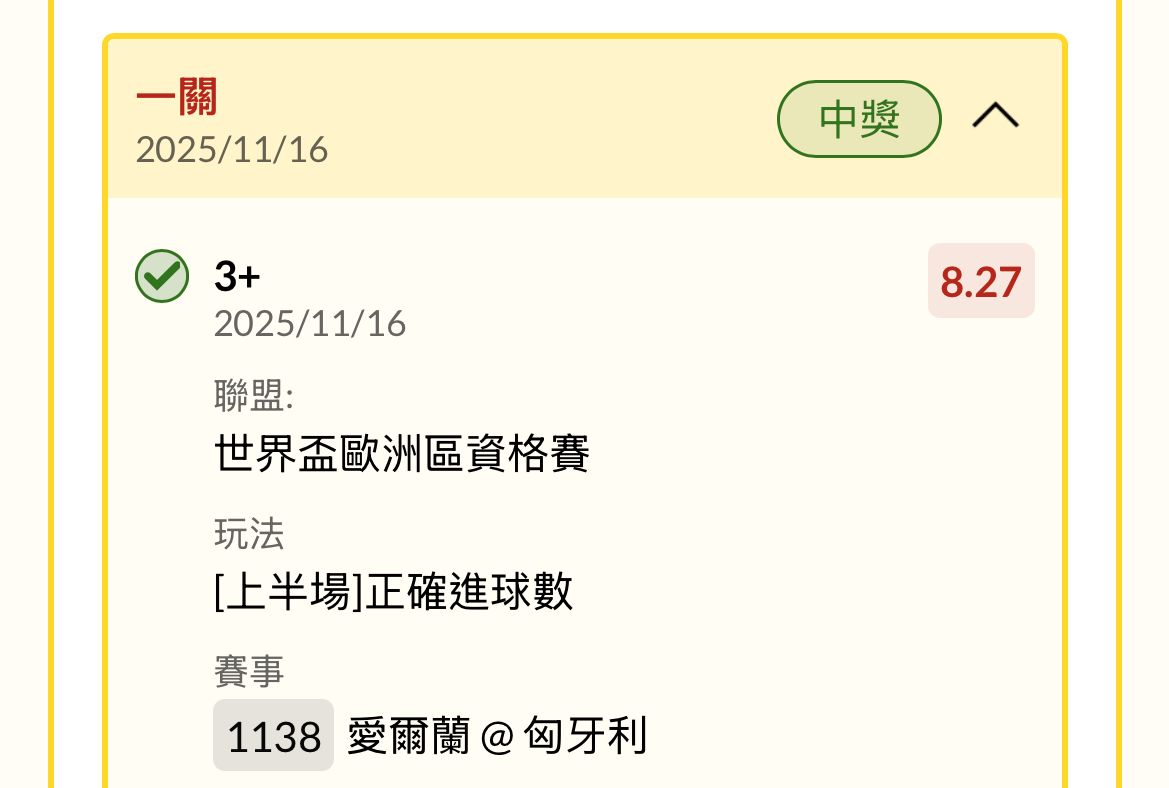This screenshot has height=788, width=1169.
Task: Collapse the 一關 bet details chevron
Action: [995, 119]
